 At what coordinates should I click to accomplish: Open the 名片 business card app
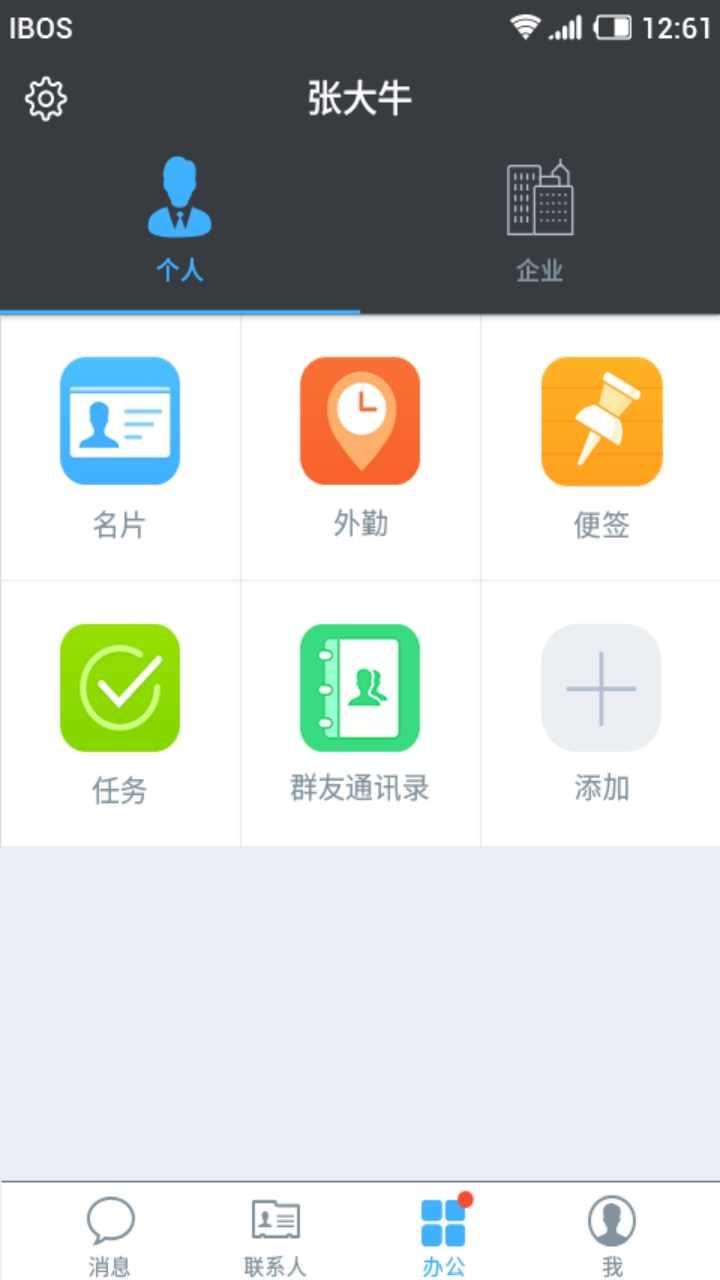pos(120,448)
